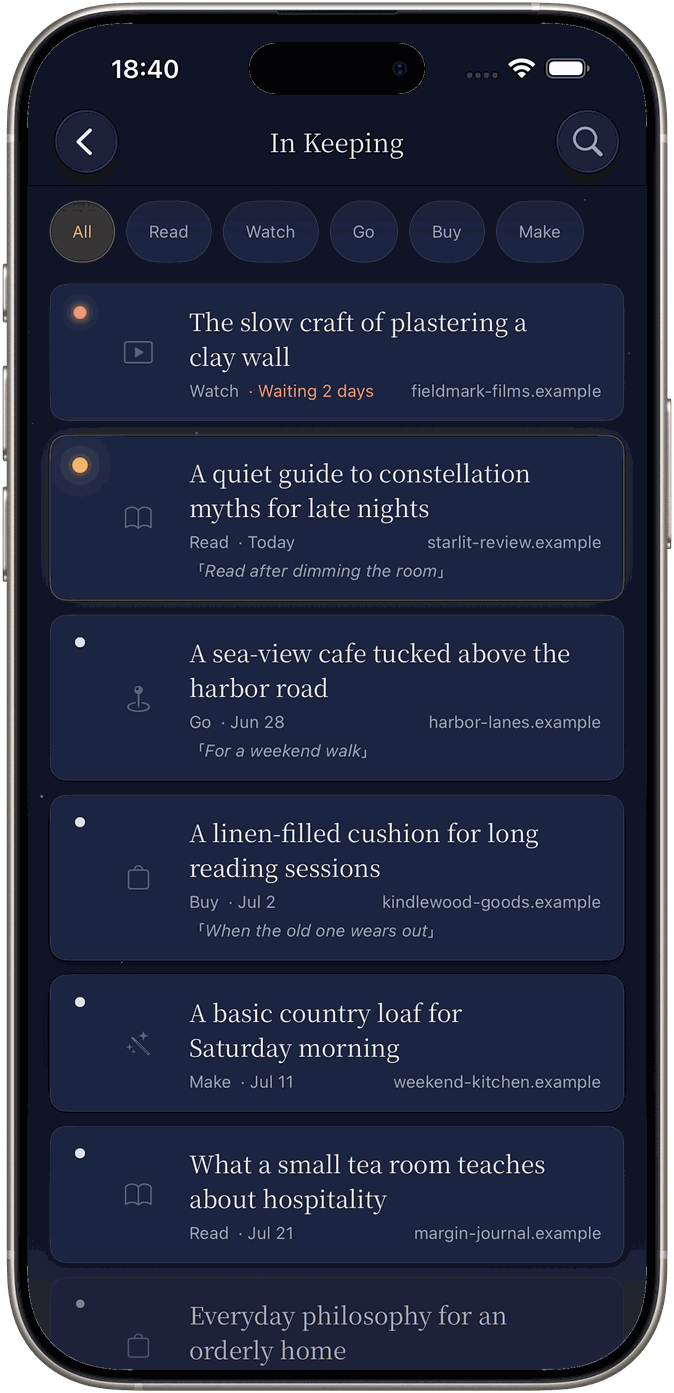Viewport: 674px width, 1393px height.
Task: Show only Go items
Action: [363, 232]
